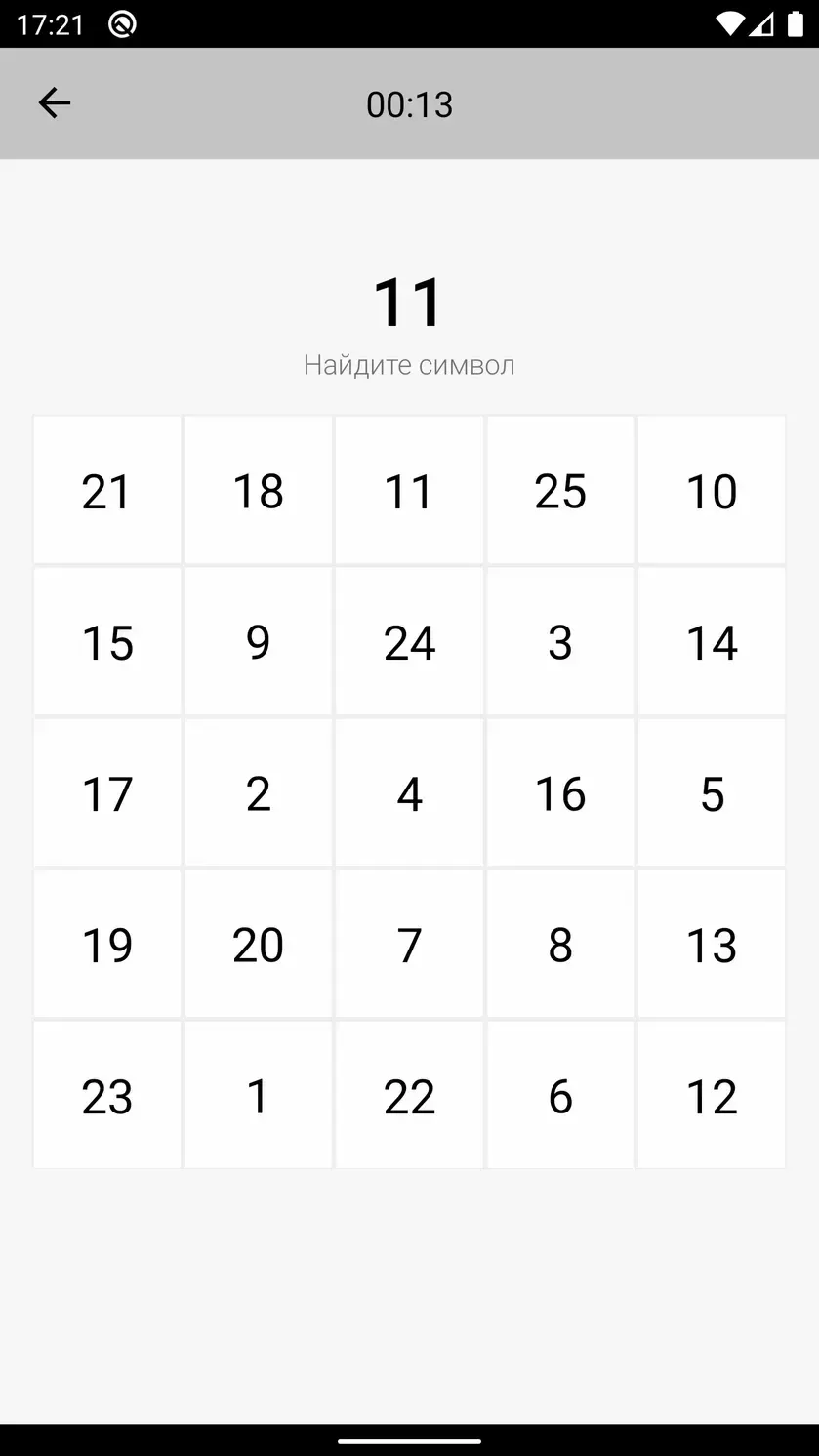
Task: Tap the cell with number 11
Action: pyautogui.click(x=409, y=490)
